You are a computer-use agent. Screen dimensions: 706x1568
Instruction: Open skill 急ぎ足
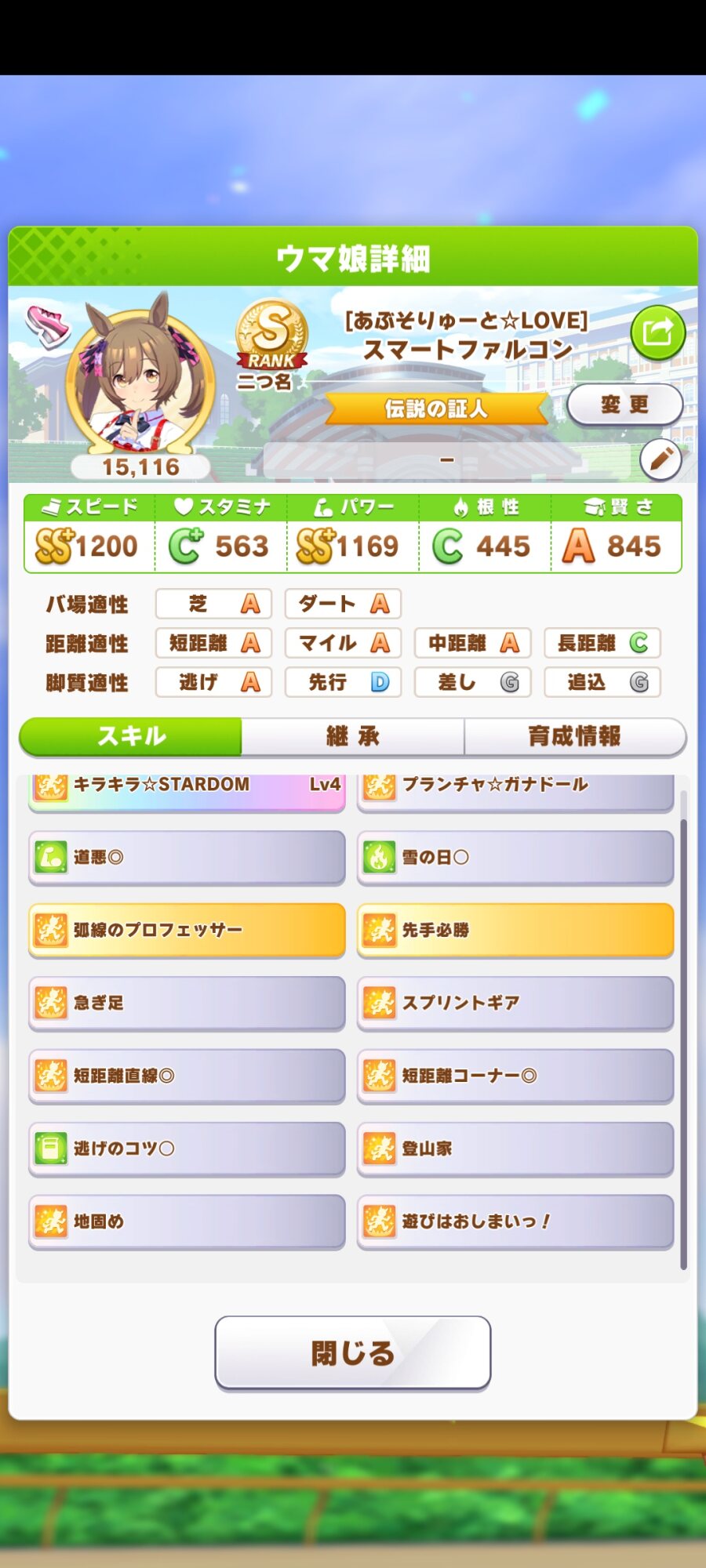click(x=187, y=1003)
